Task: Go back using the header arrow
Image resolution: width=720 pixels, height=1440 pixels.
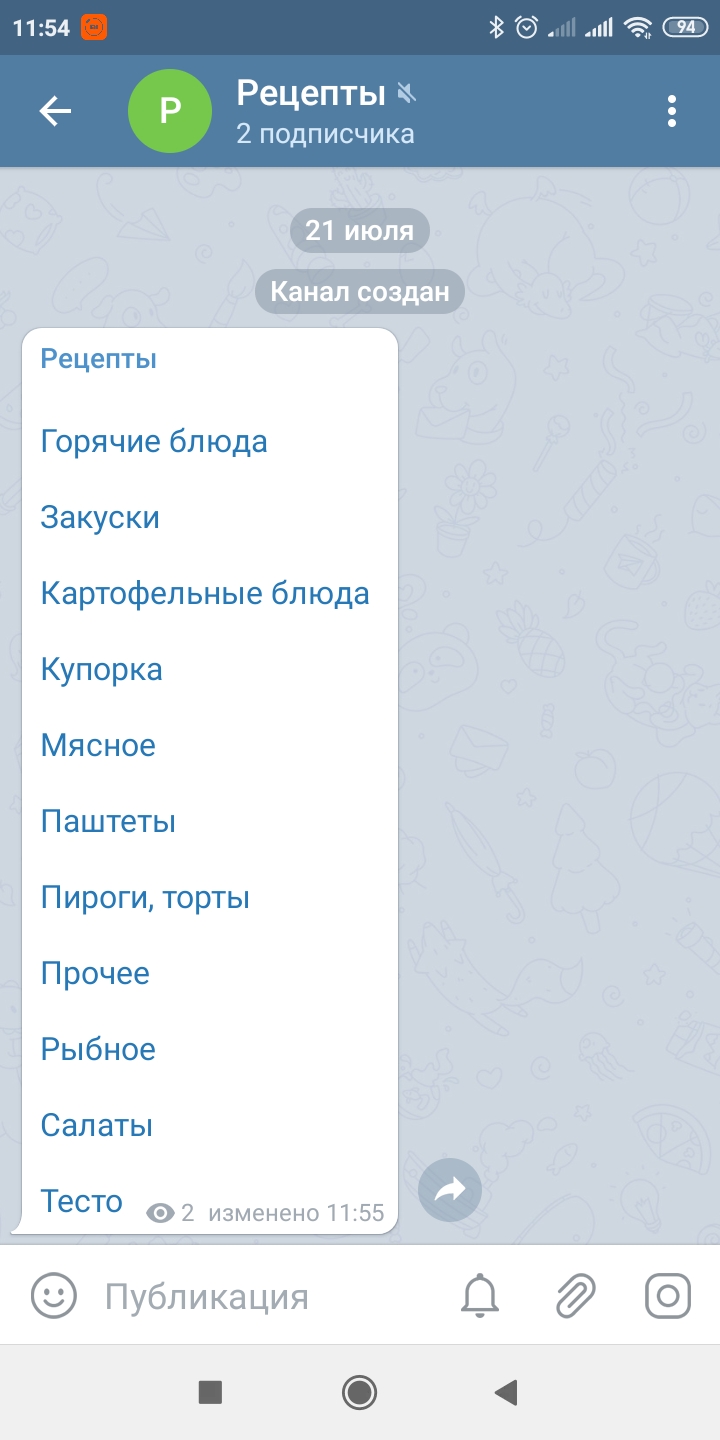Action: (x=55, y=111)
